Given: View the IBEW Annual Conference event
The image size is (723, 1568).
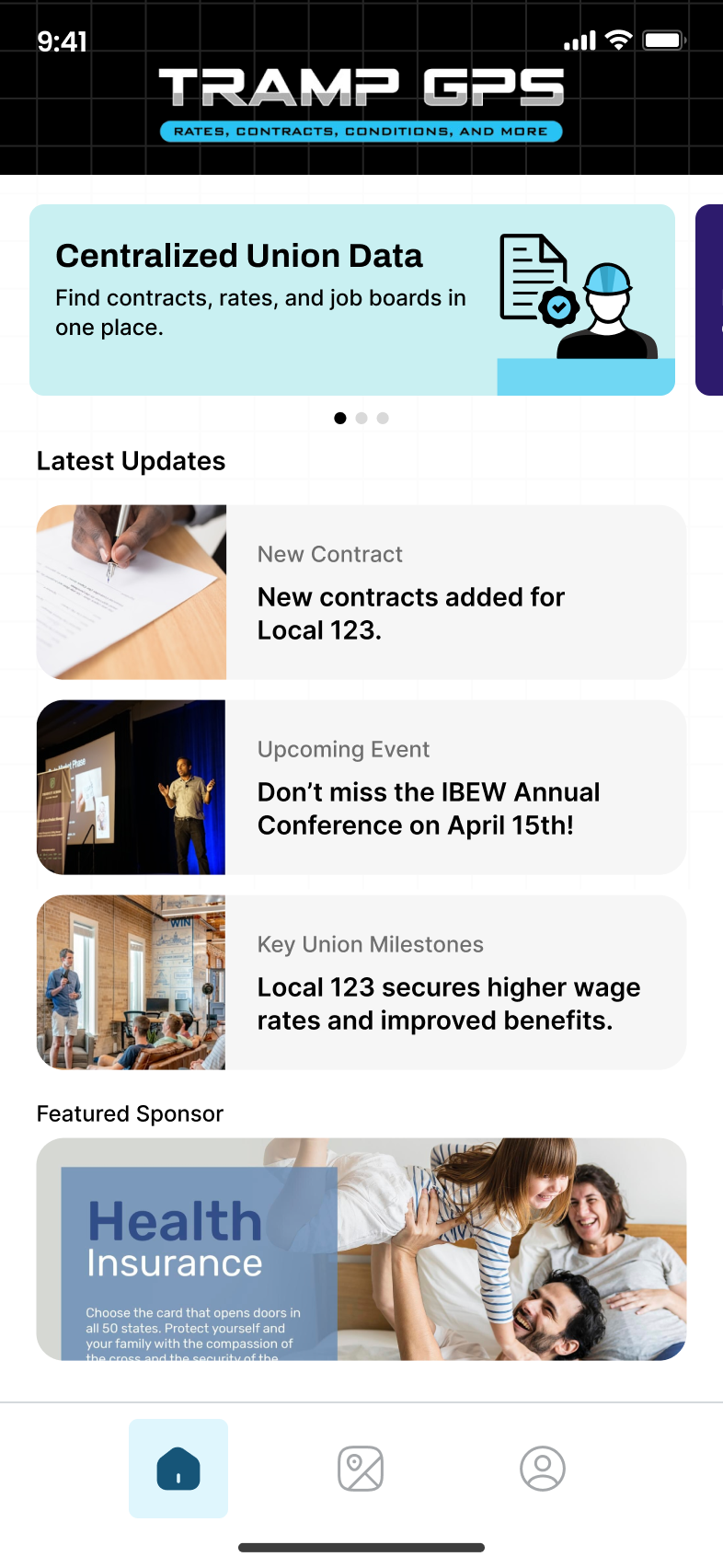Looking at the screenshot, I should (x=361, y=788).
